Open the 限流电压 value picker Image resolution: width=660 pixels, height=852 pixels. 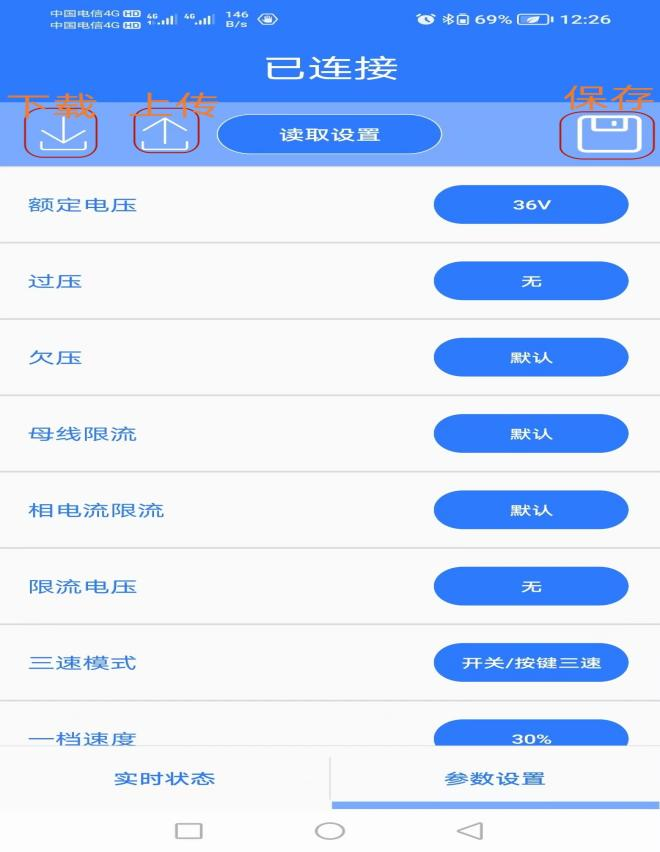[x=530, y=586]
